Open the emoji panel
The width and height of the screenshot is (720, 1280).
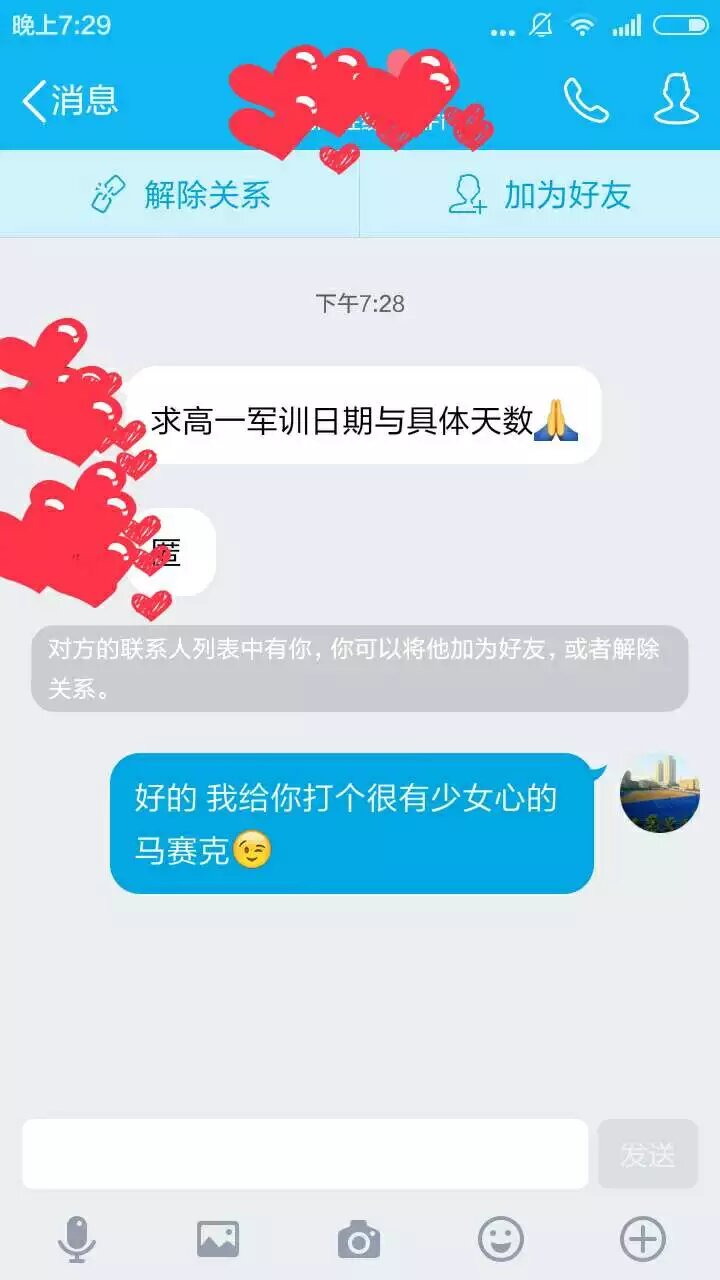point(501,1240)
